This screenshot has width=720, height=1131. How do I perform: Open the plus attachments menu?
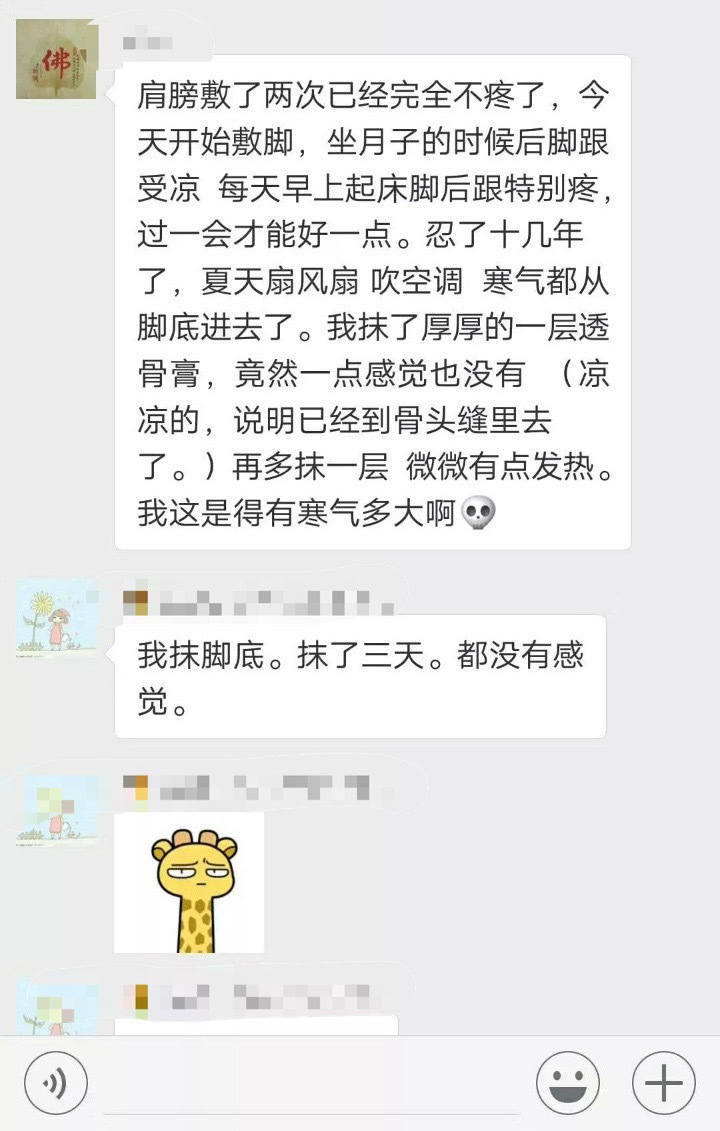point(663,1083)
